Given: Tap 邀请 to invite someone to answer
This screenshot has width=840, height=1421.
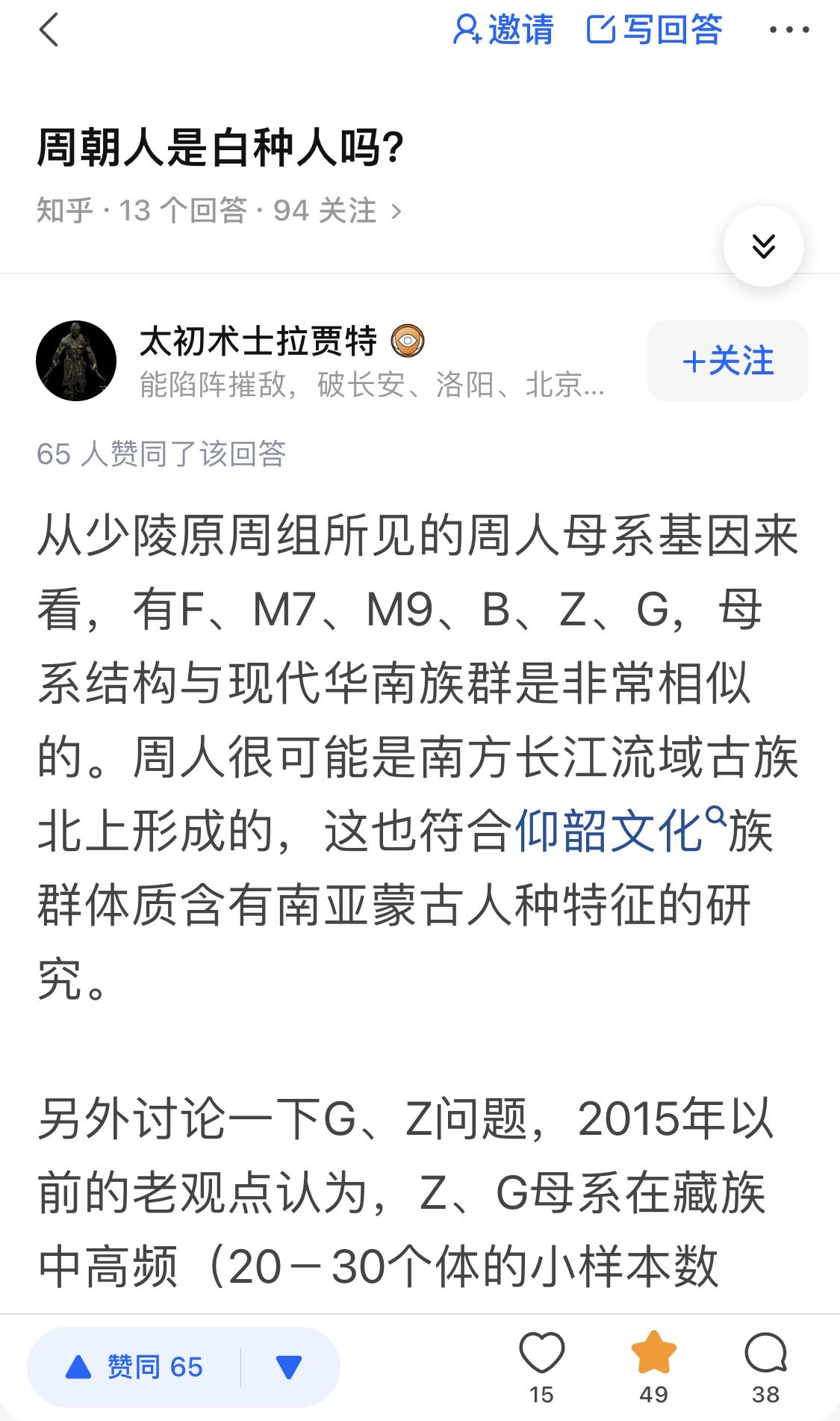Looking at the screenshot, I should tap(503, 30).
